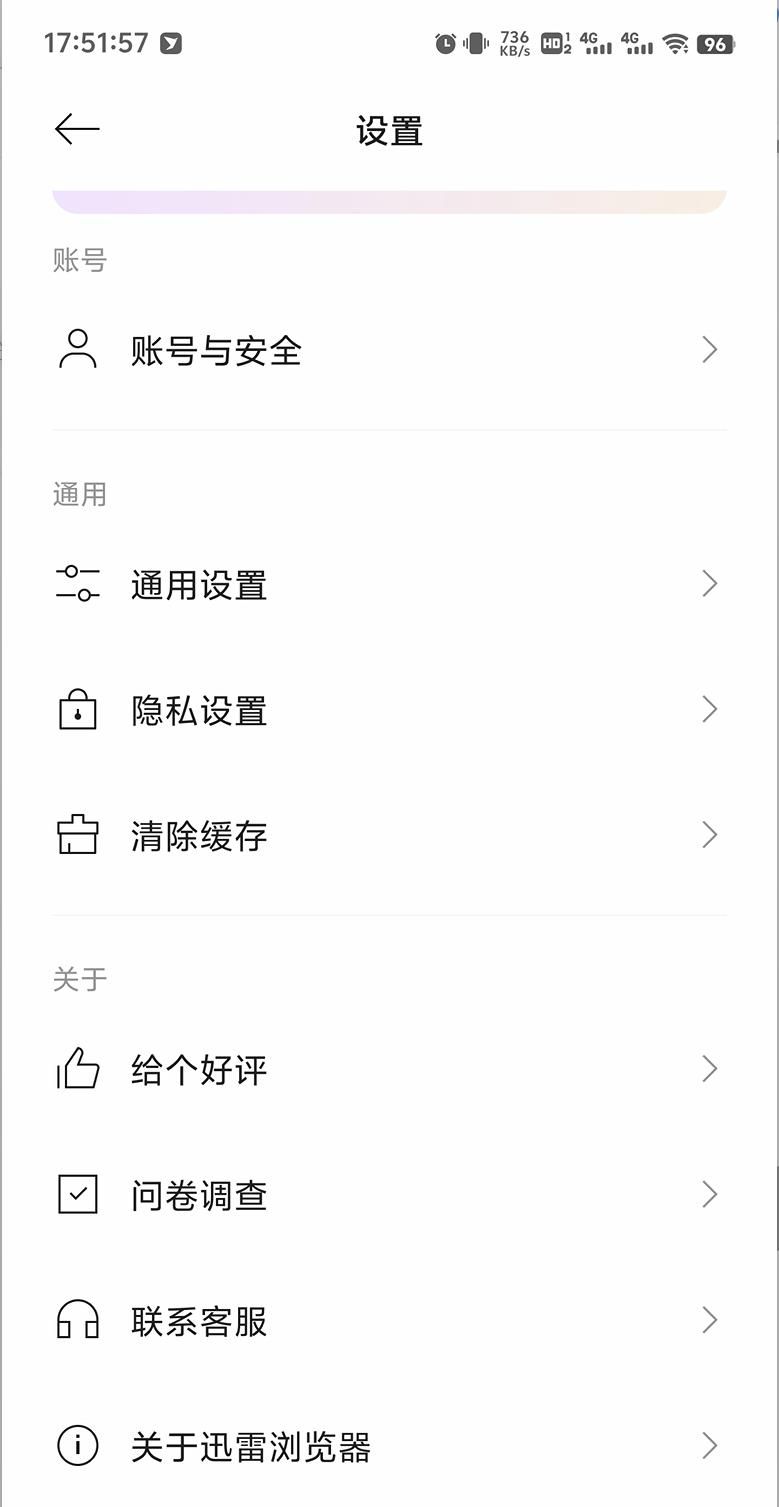Open 账号与安全 settings
Screen dimensions: 779x1507
(x=217, y=350)
